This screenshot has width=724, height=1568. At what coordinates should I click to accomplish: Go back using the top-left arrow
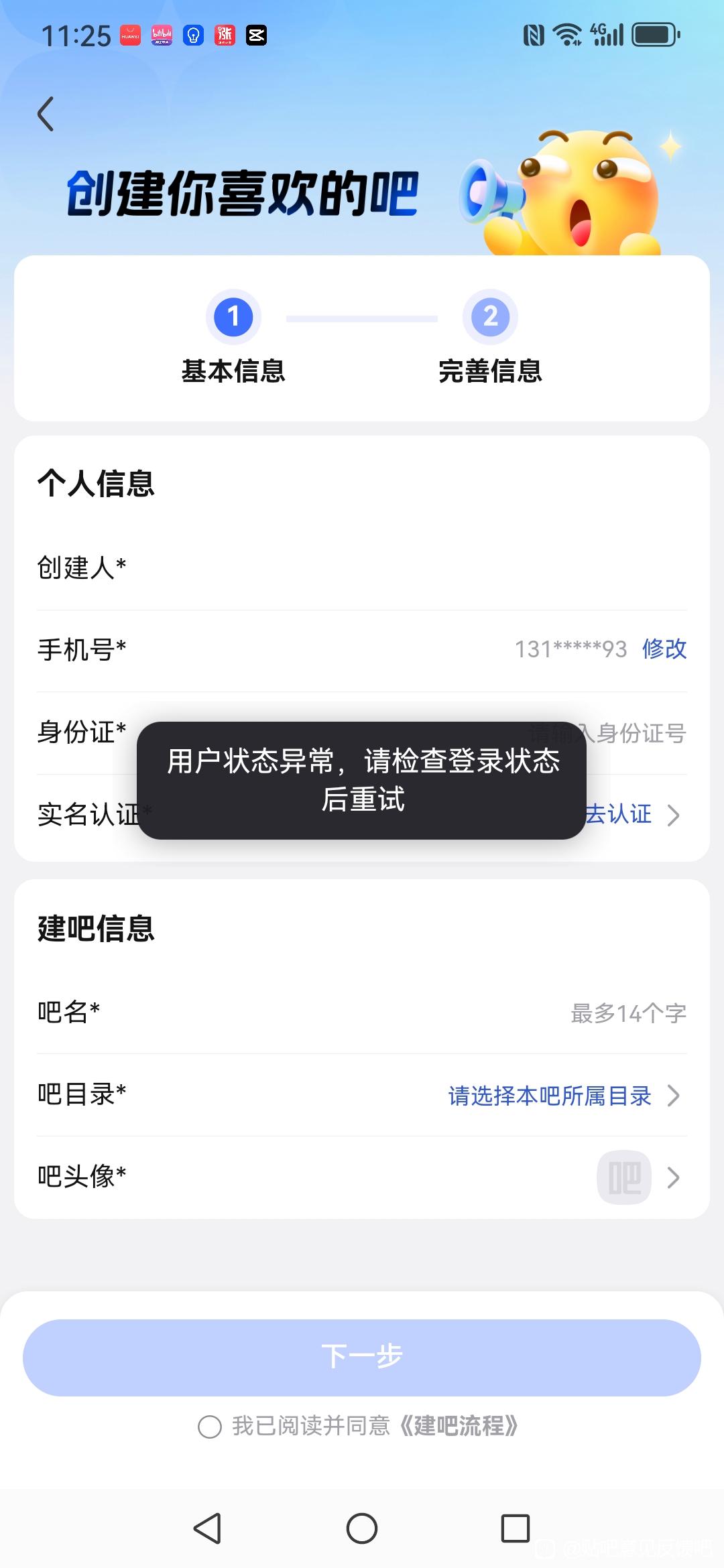click(46, 114)
